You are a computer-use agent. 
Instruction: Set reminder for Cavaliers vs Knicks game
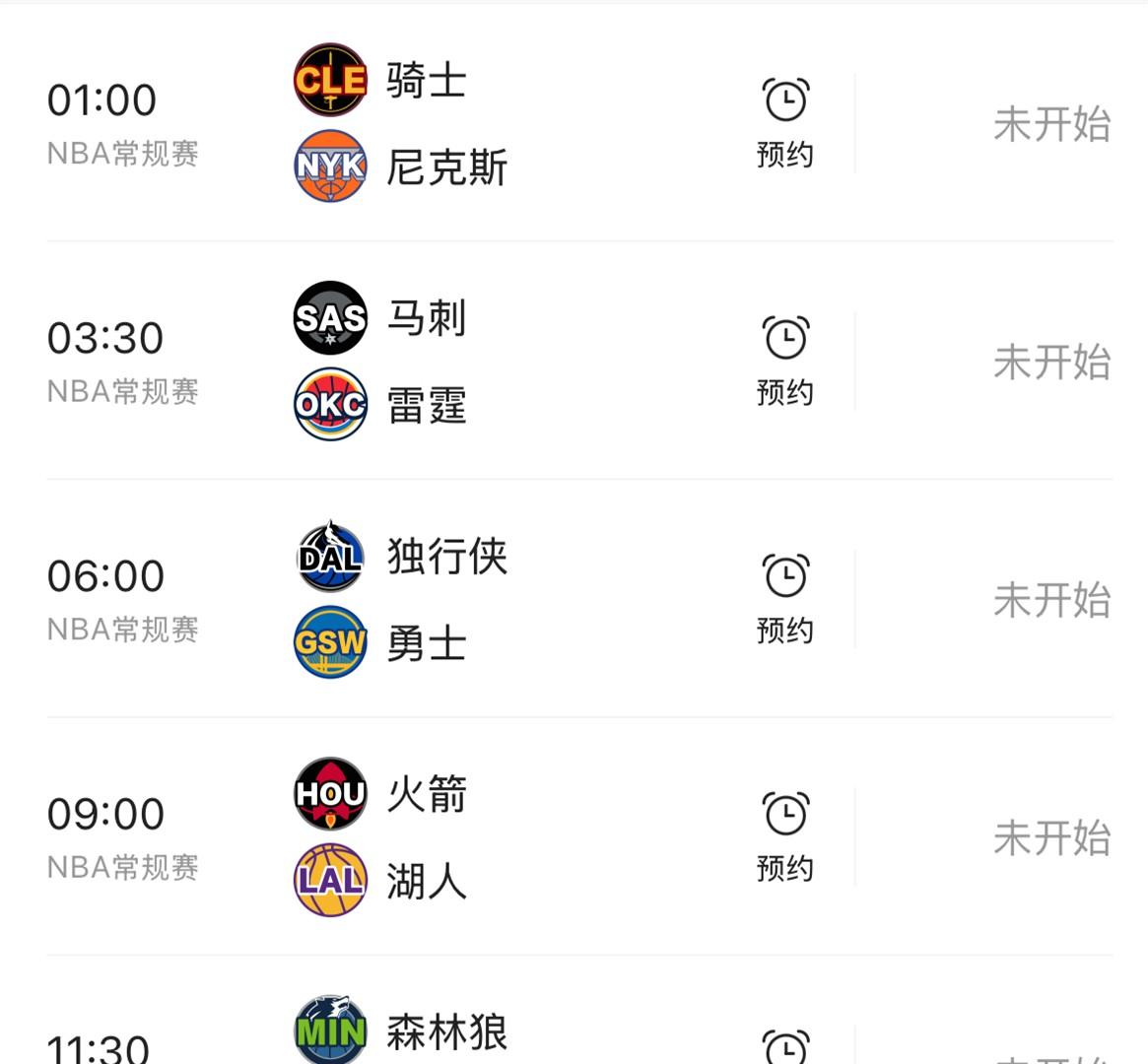(x=785, y=122)
